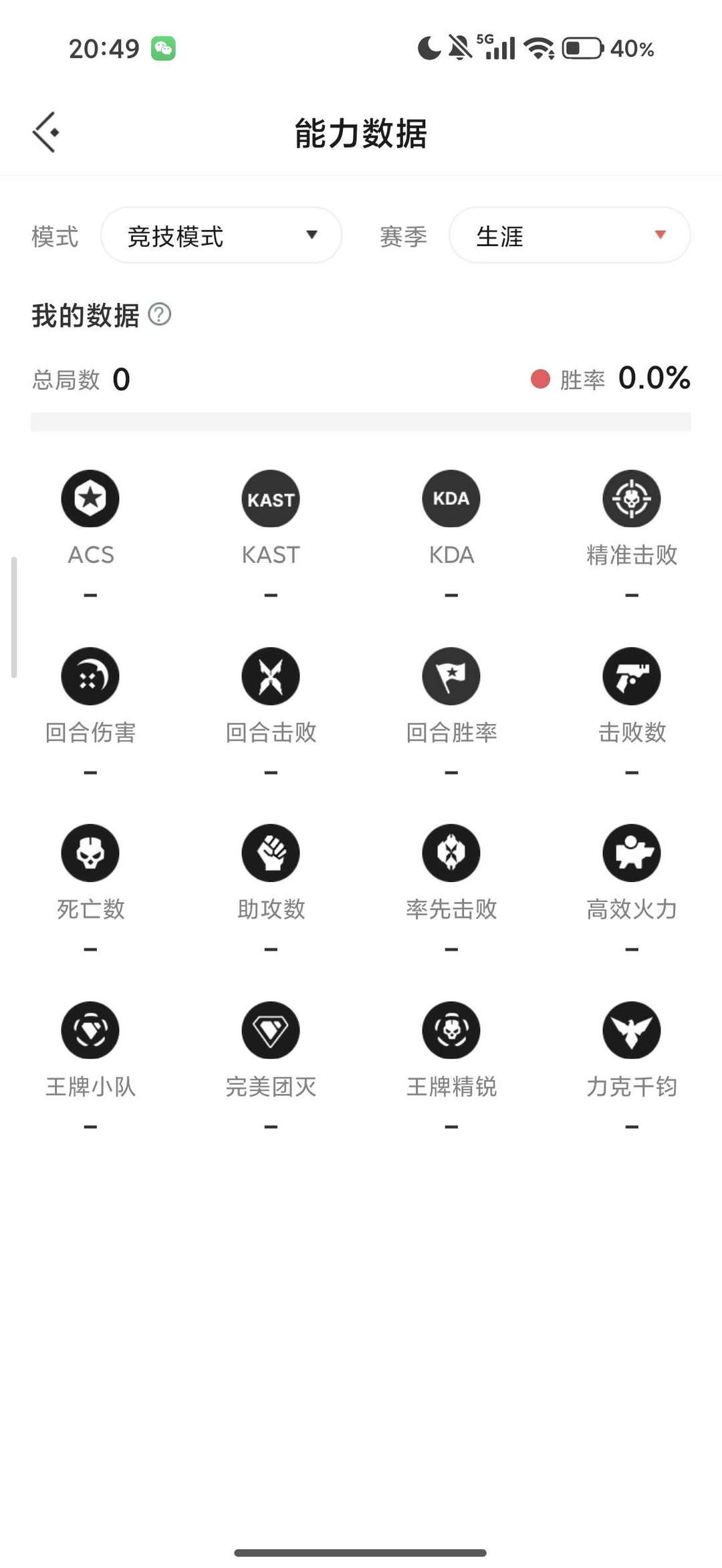The image size is (722, 1568).
Task: Select the 精准击败 crosshair icon
Action: click(632, 498)
